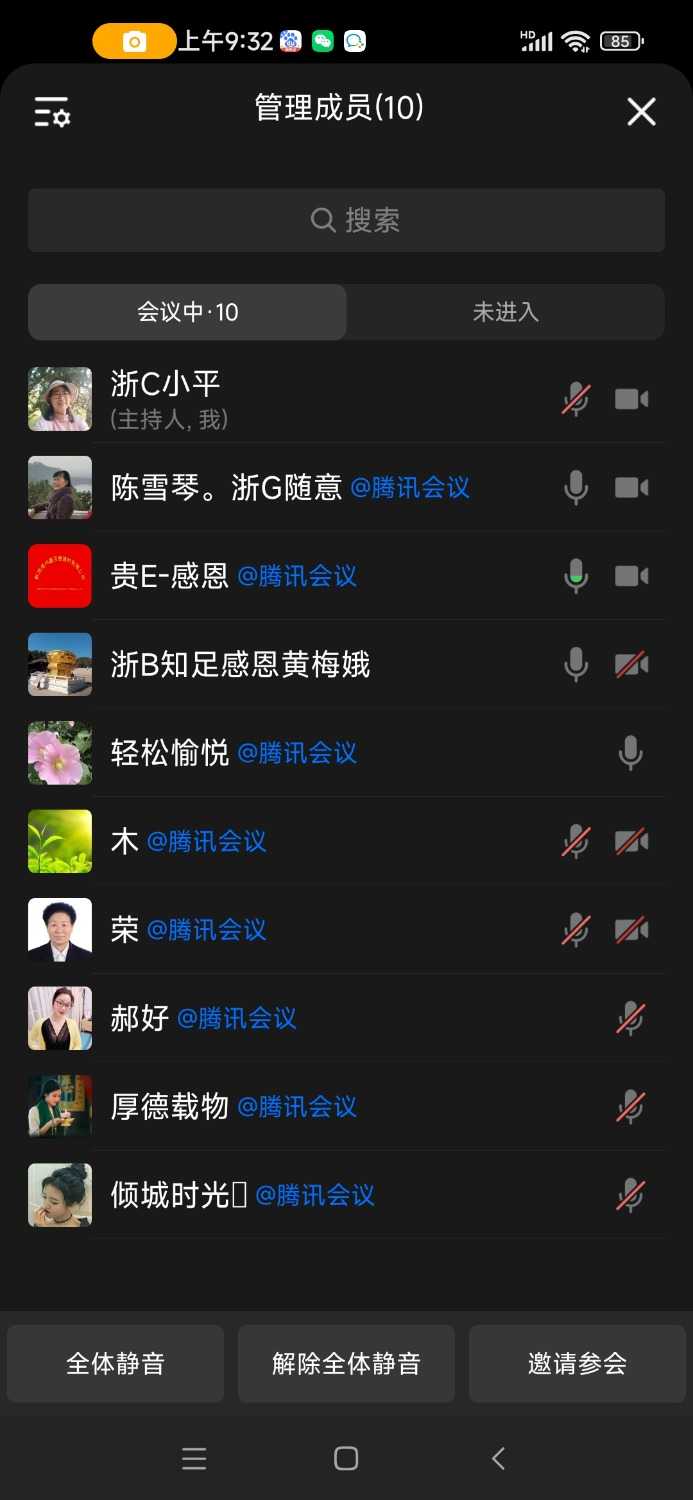Close the 管理成员 panel
Image resolution: width=693 pixels, height=1500 pixels.
pos(641,111)
